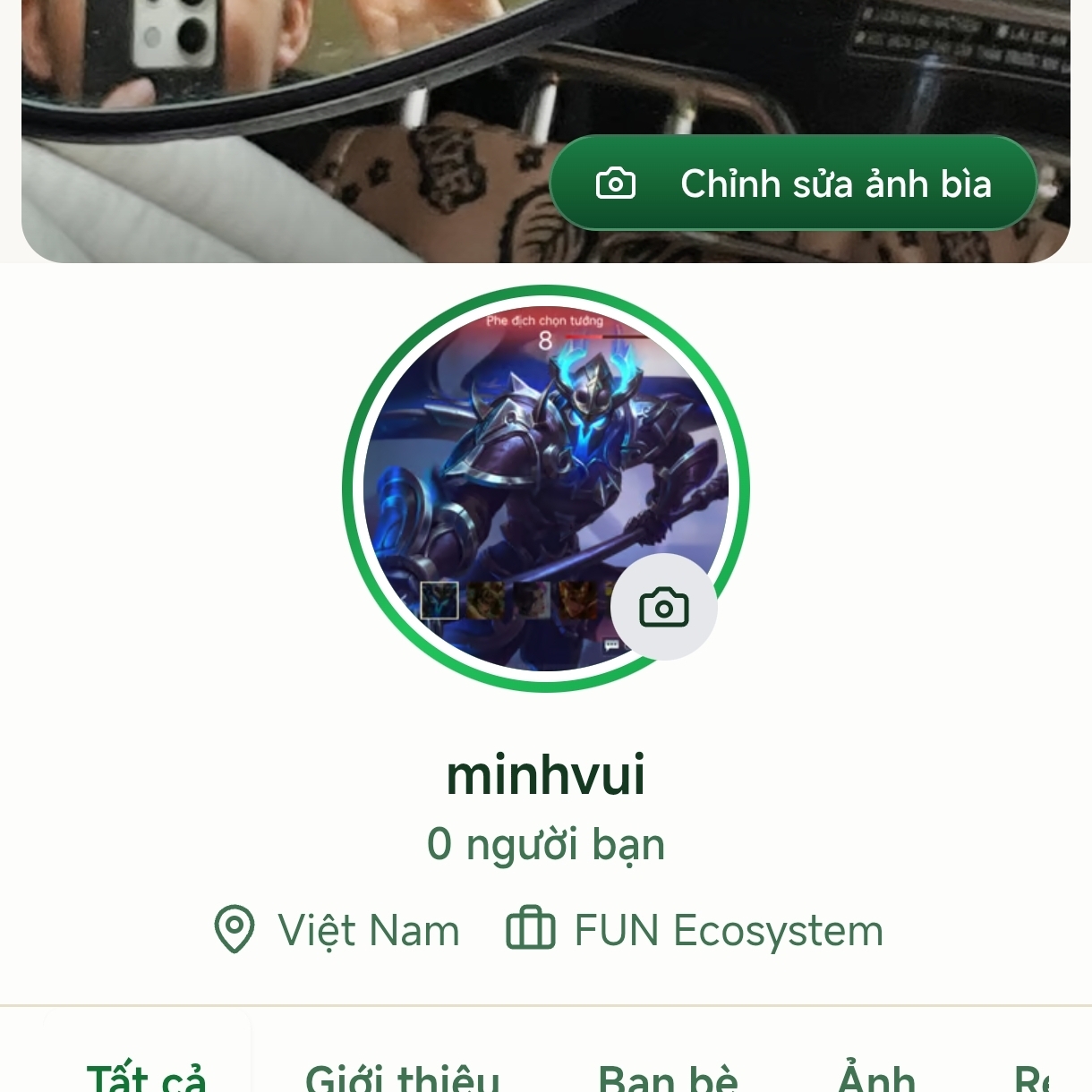This screenshot has height=1092, width=1092.
Task: Open the Giới thiệu tab
Action: point(402,1074)
